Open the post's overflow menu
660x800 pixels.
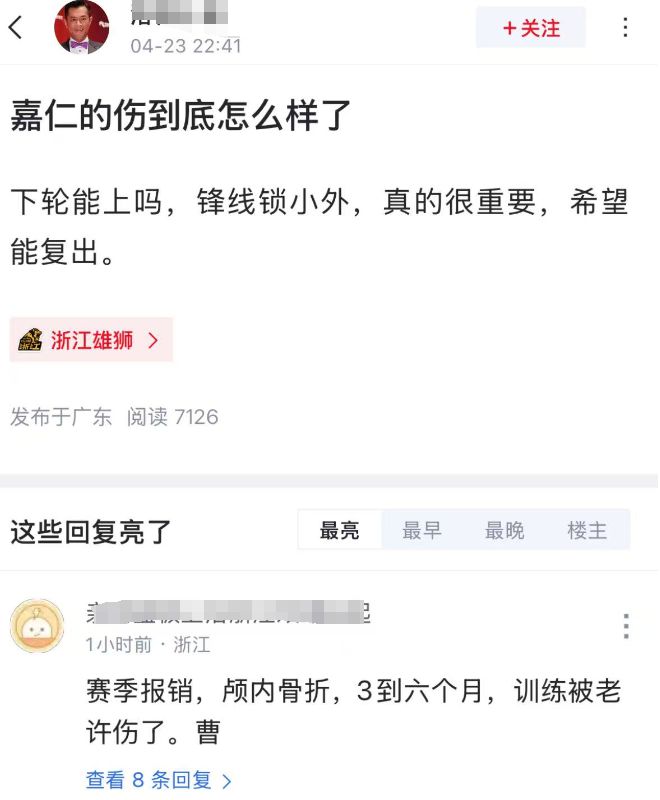(x=626, y=28)
